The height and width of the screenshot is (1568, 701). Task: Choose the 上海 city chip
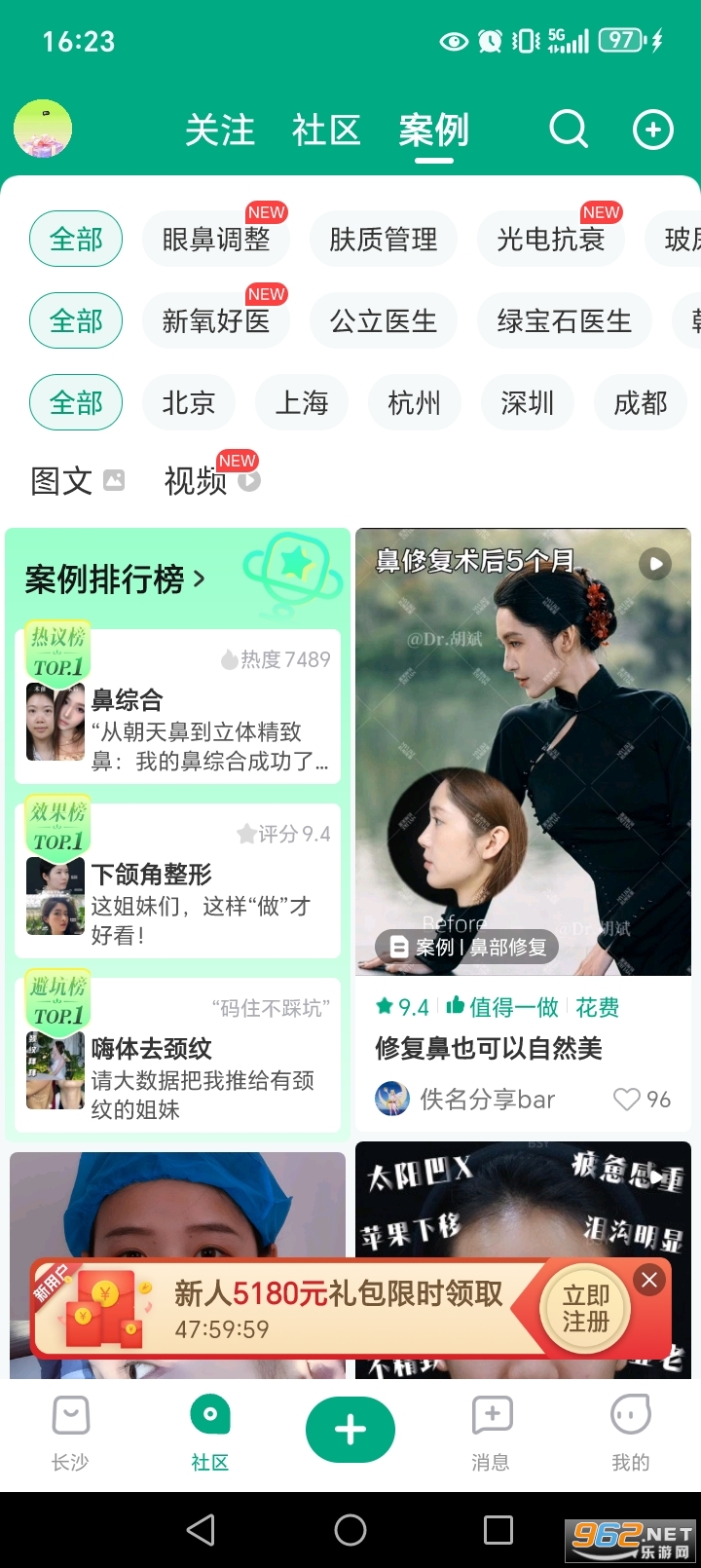(302, 403)
